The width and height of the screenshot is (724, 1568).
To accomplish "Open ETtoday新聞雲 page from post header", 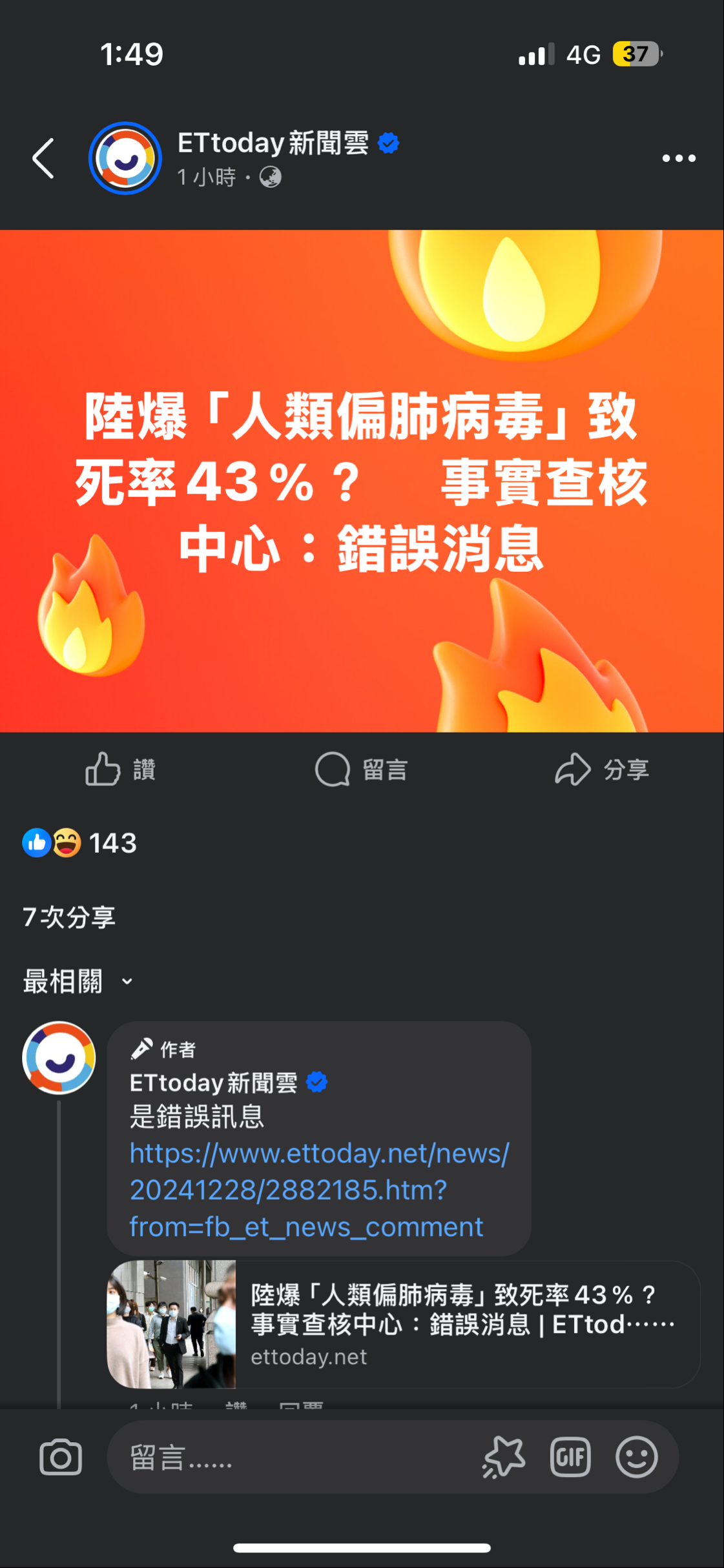I will tap(273, 143).
